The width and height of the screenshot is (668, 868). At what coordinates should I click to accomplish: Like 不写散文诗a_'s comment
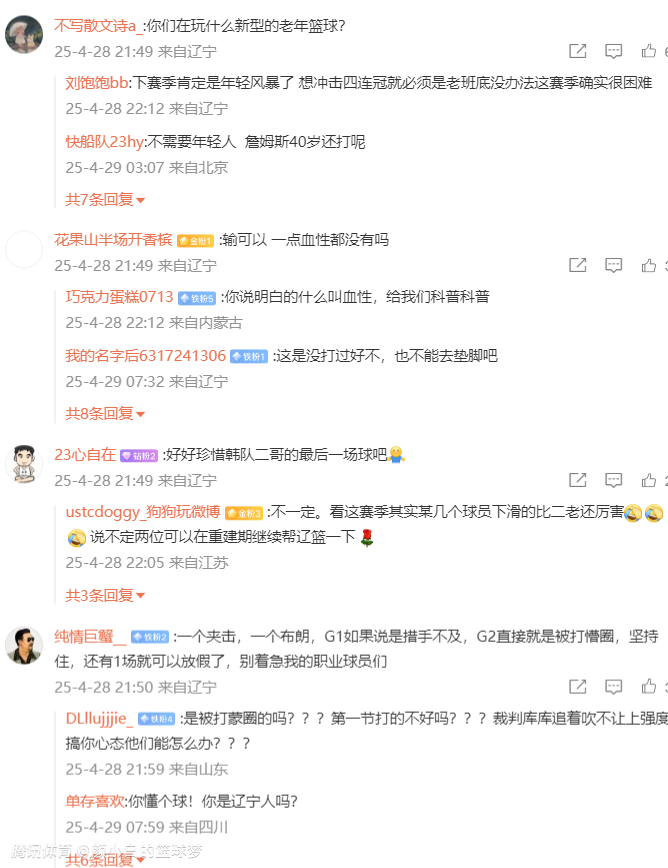click(649, 51)
